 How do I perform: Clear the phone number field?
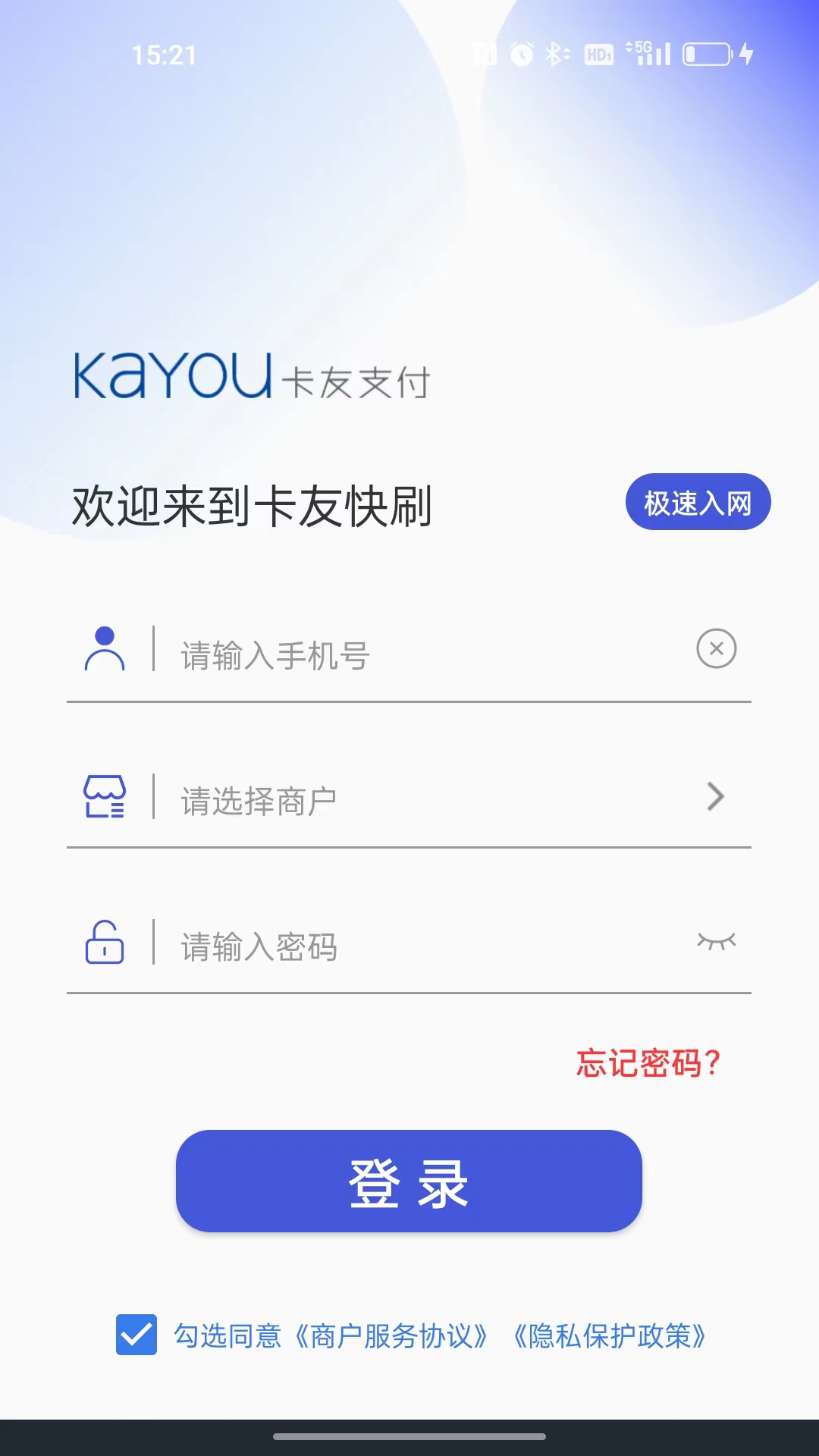[717, 649]
